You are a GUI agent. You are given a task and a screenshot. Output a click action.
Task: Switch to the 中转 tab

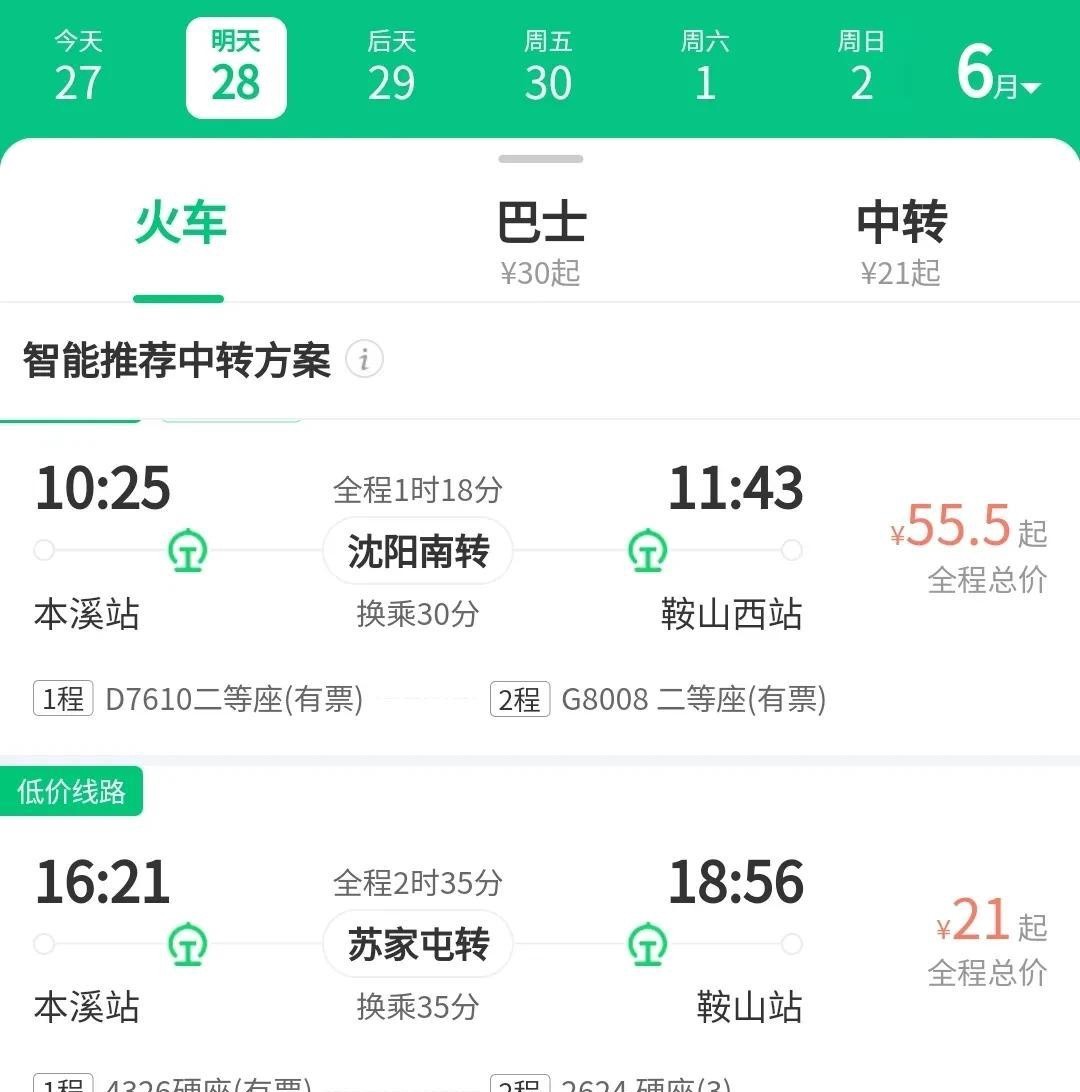tap(900, 240)
